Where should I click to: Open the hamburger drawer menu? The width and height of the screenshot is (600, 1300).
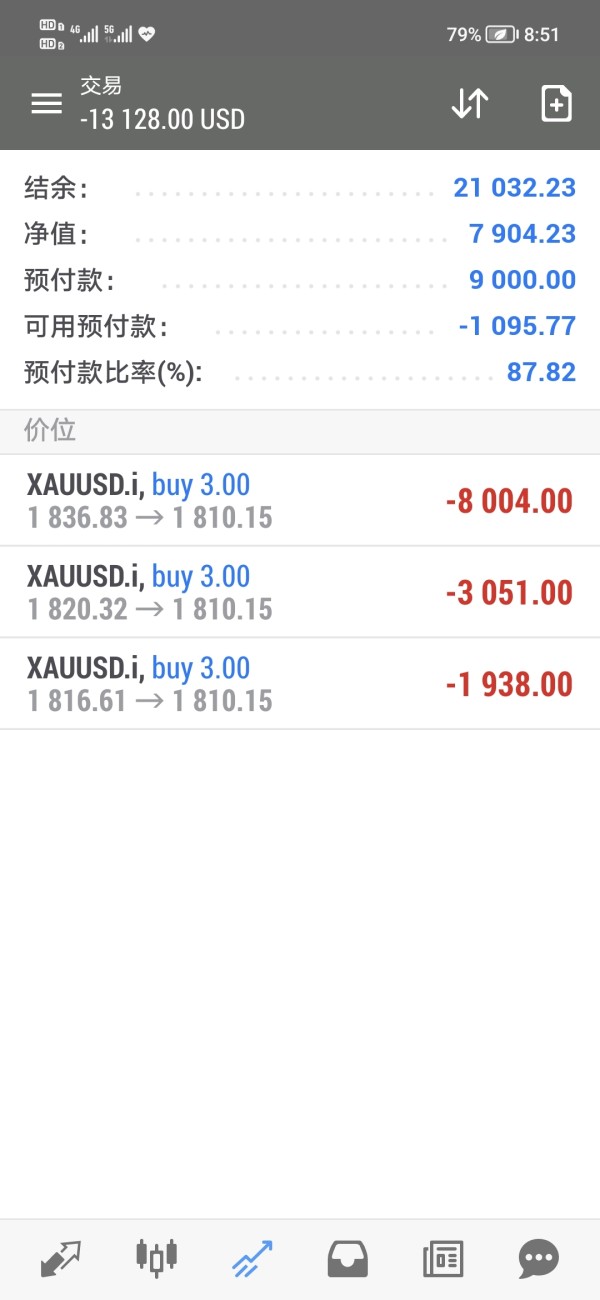point(46,104)
